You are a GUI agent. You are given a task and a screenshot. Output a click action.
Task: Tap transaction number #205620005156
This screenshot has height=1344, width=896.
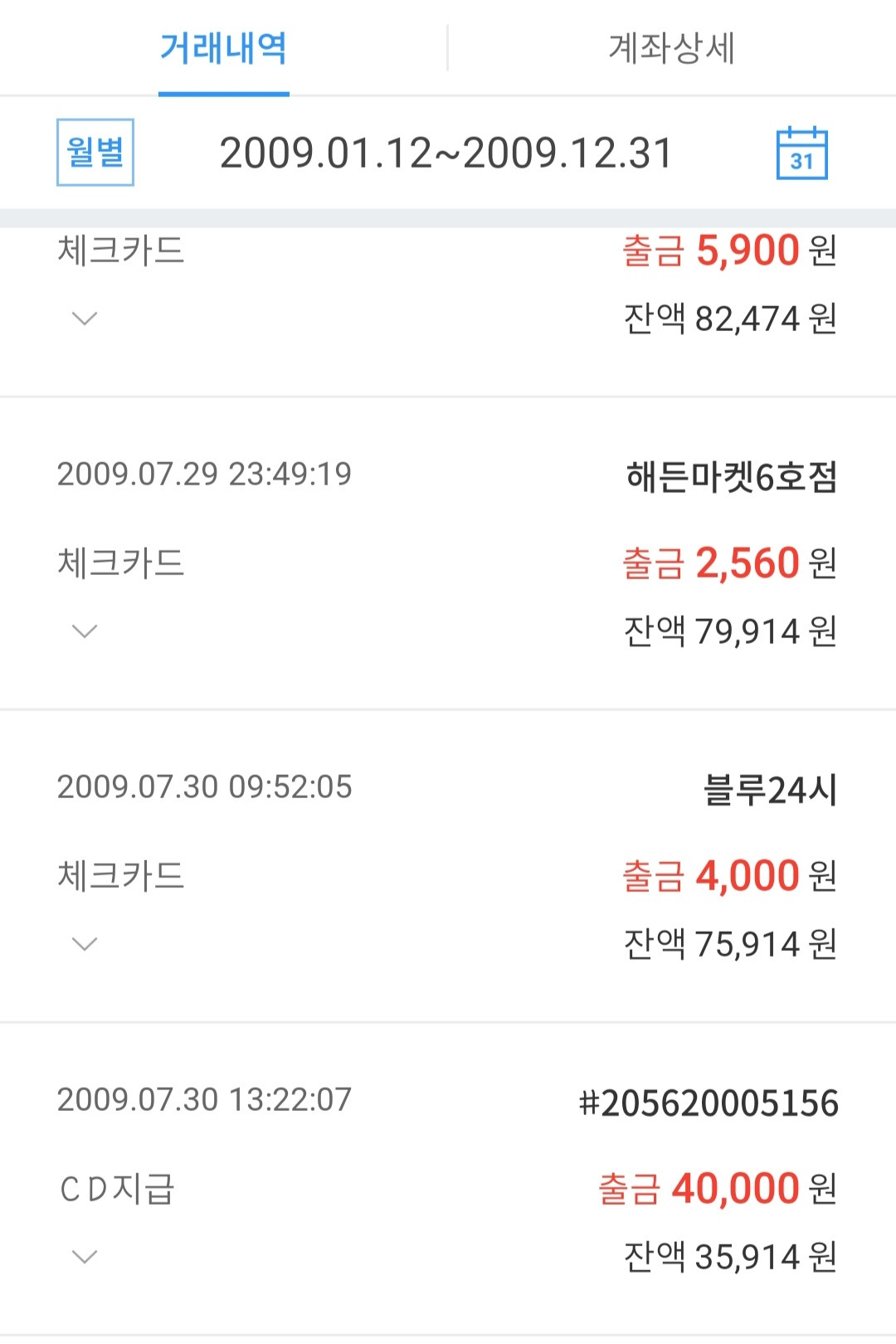coord(709,1103)
